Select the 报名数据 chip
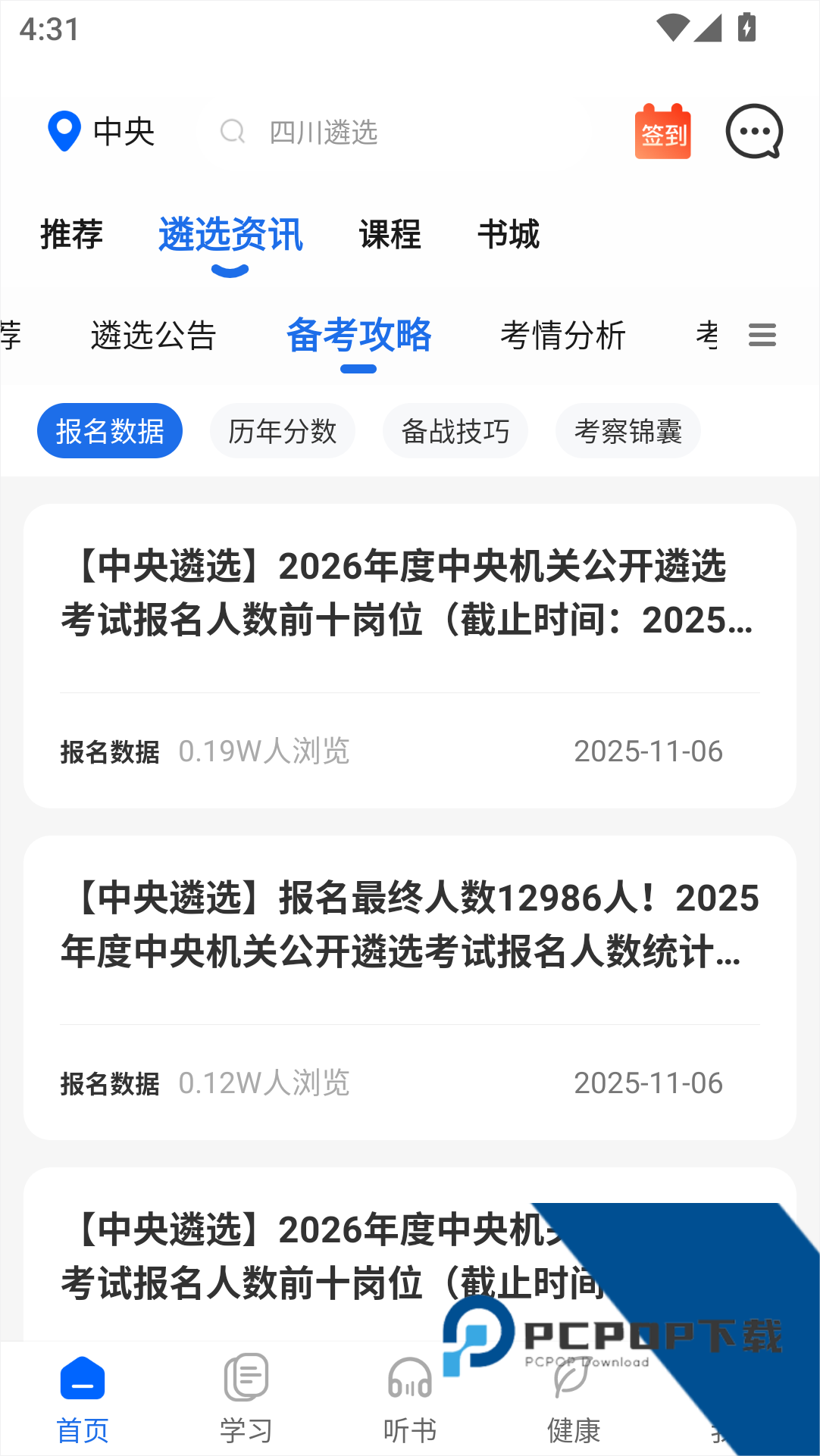Viewport: 820px width, 1456px height. [110, 431]
